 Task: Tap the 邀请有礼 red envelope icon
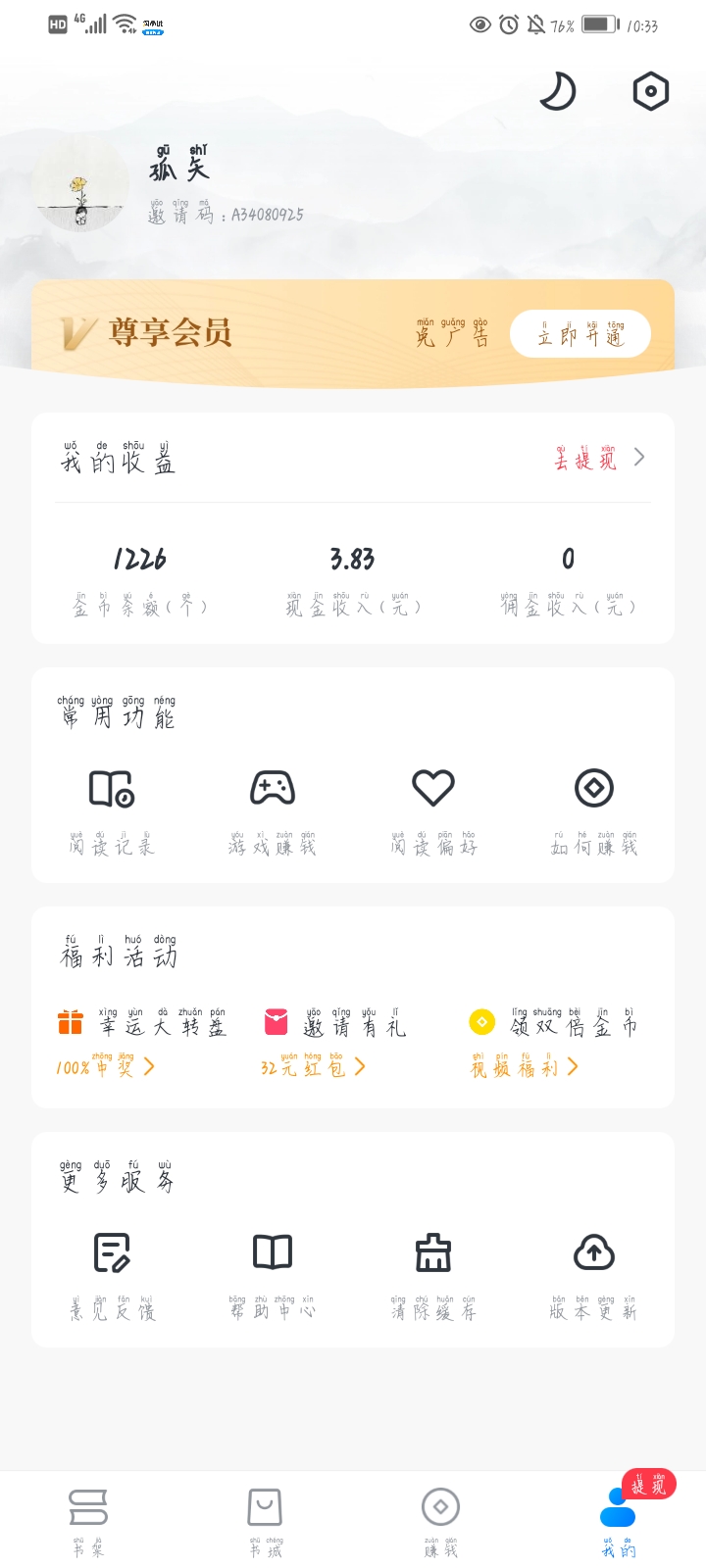pyautogui.click(x=274, y=1021)
